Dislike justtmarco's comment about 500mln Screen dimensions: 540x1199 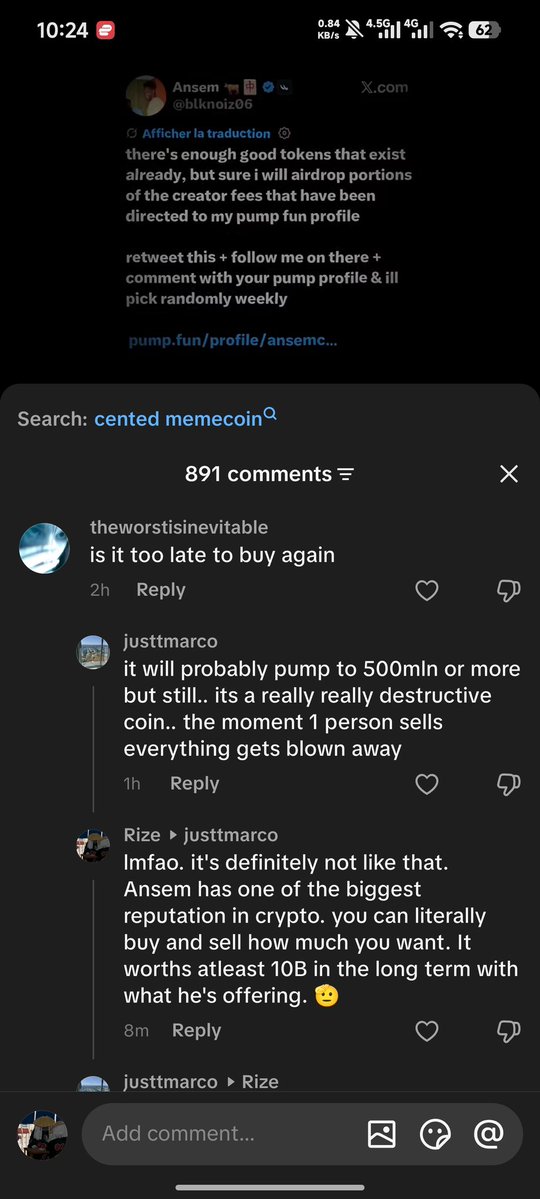click(509, 784)
